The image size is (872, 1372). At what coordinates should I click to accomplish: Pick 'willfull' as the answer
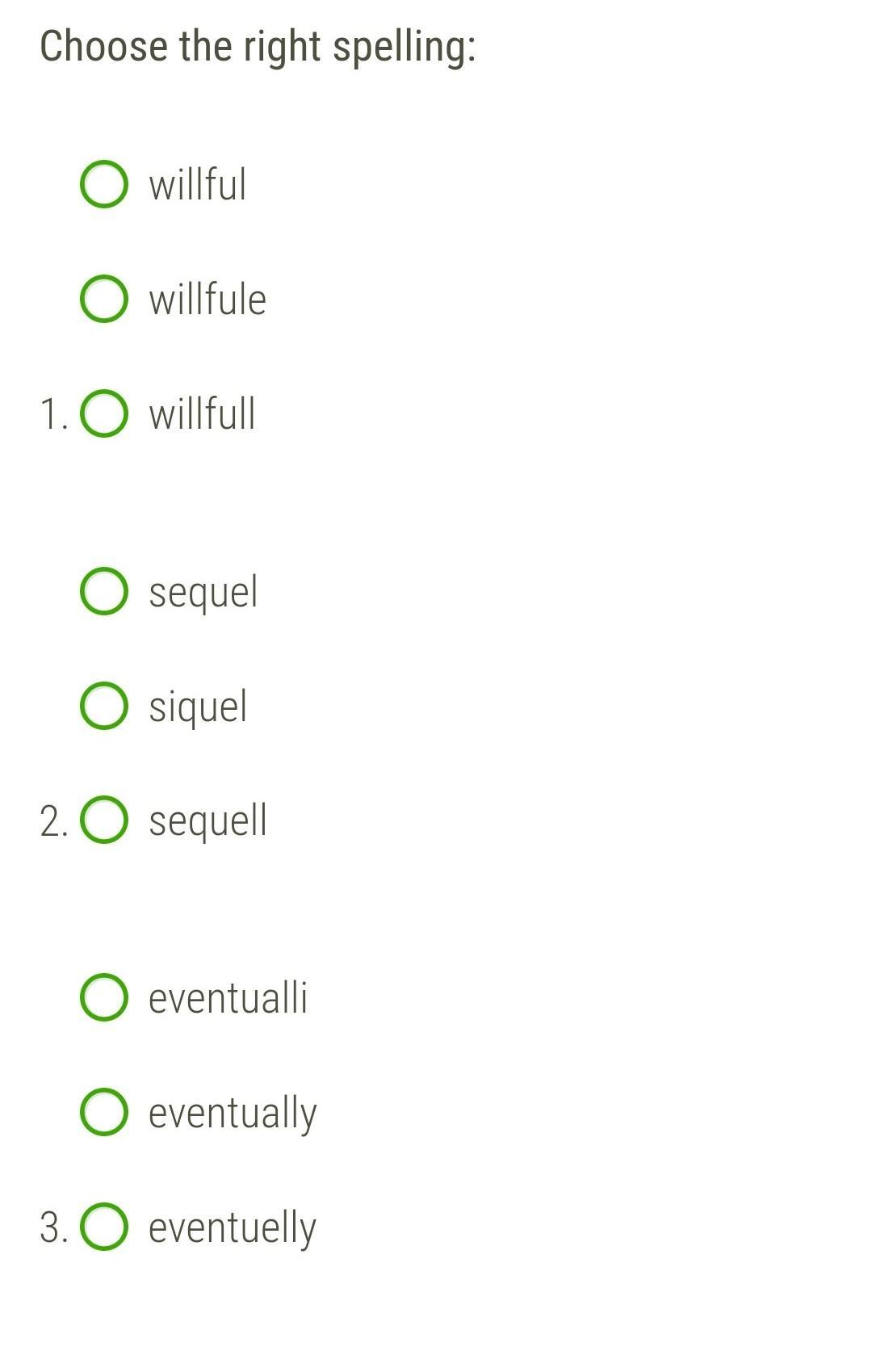(104, 413)
